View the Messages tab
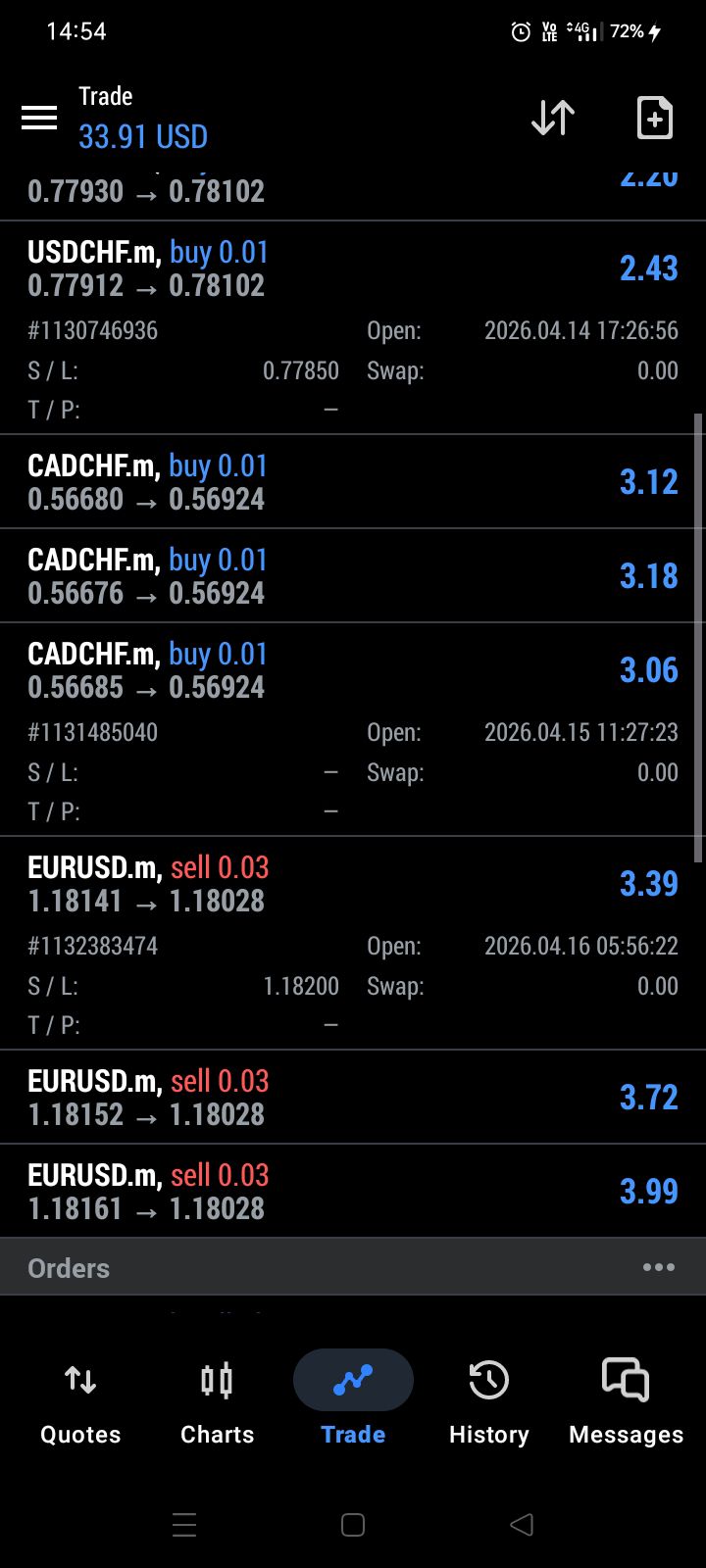This screenshot has width=706, height=1568. coord(626,1403)
